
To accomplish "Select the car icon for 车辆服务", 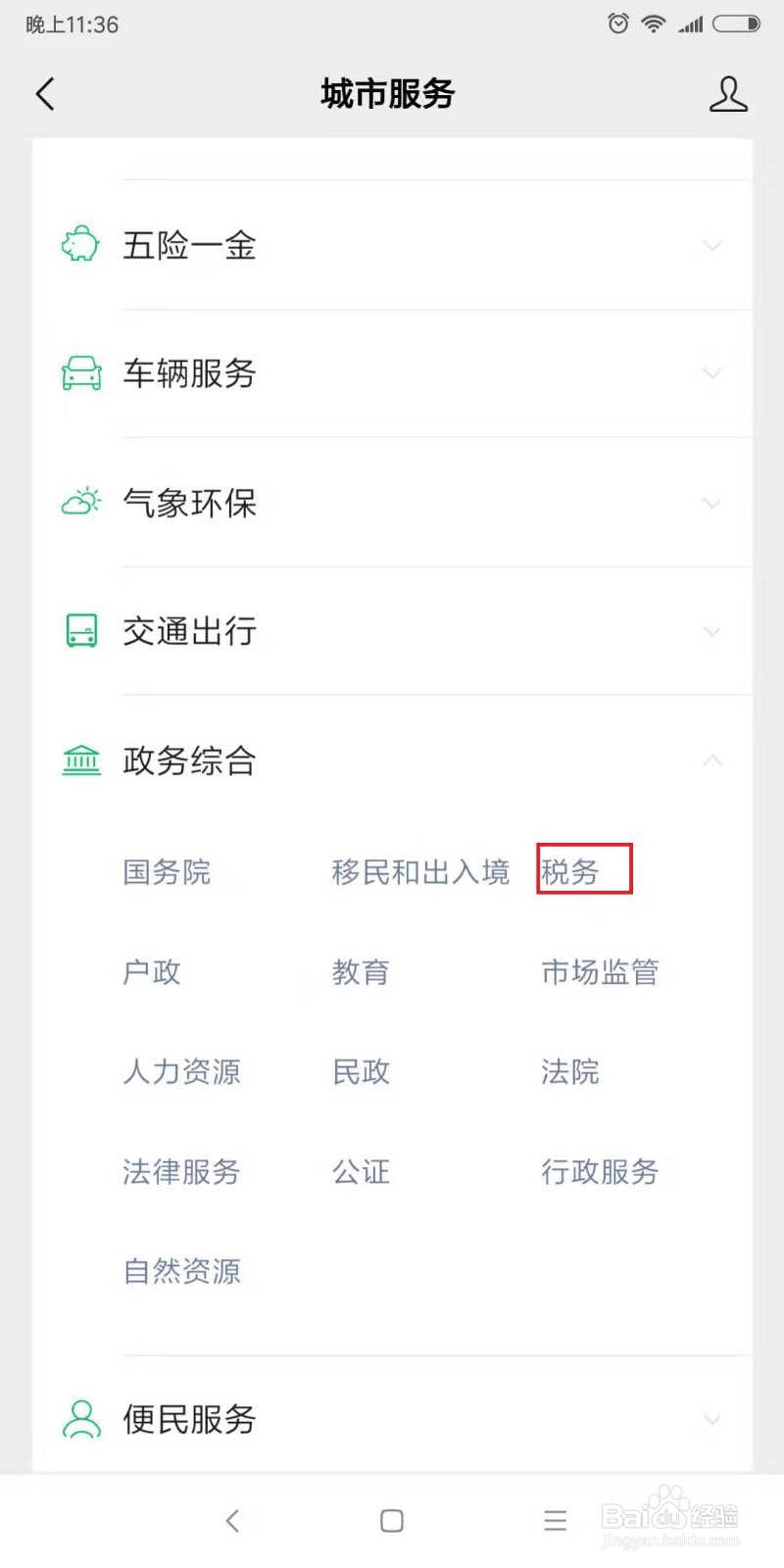I will (x=81, y=373).
